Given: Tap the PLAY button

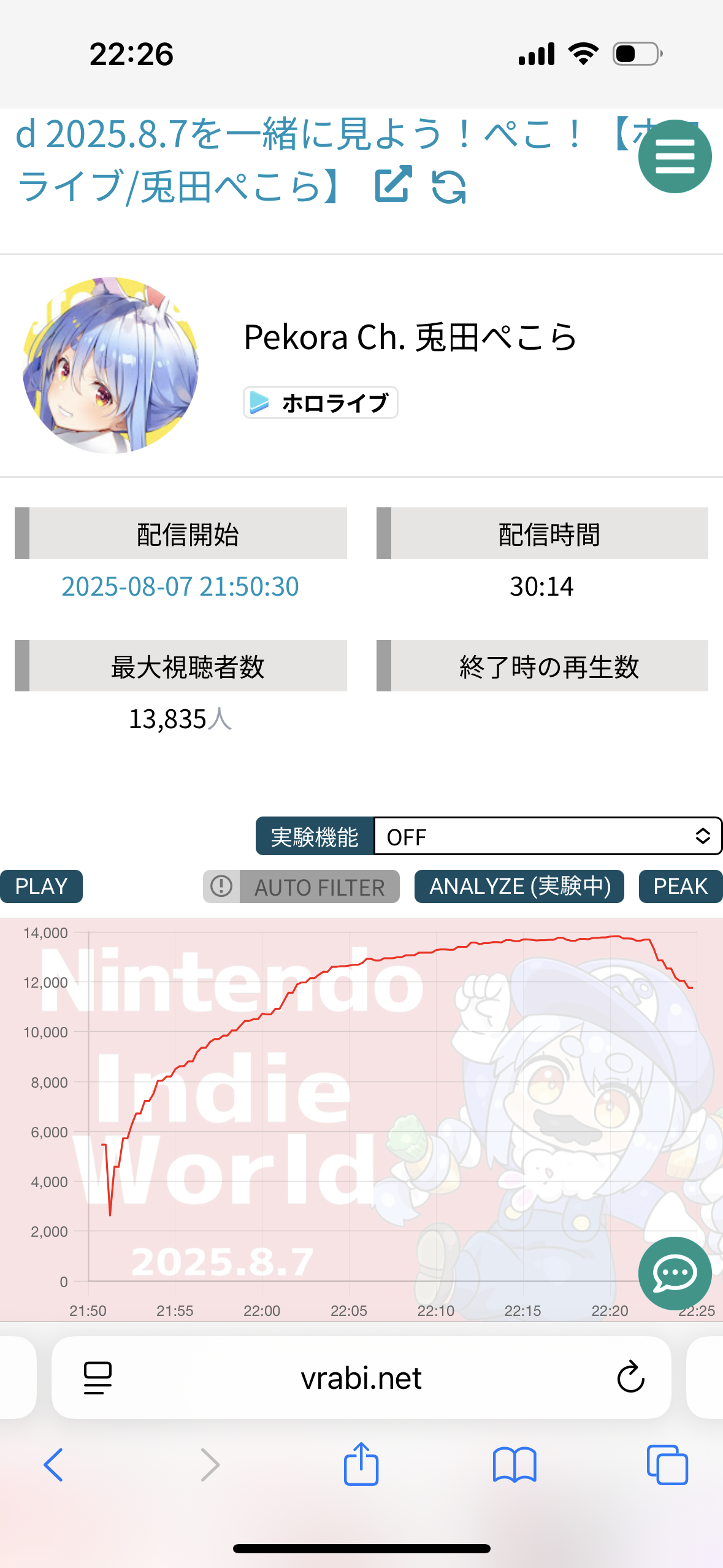Looking at the screenshot, I should (41, 886).
